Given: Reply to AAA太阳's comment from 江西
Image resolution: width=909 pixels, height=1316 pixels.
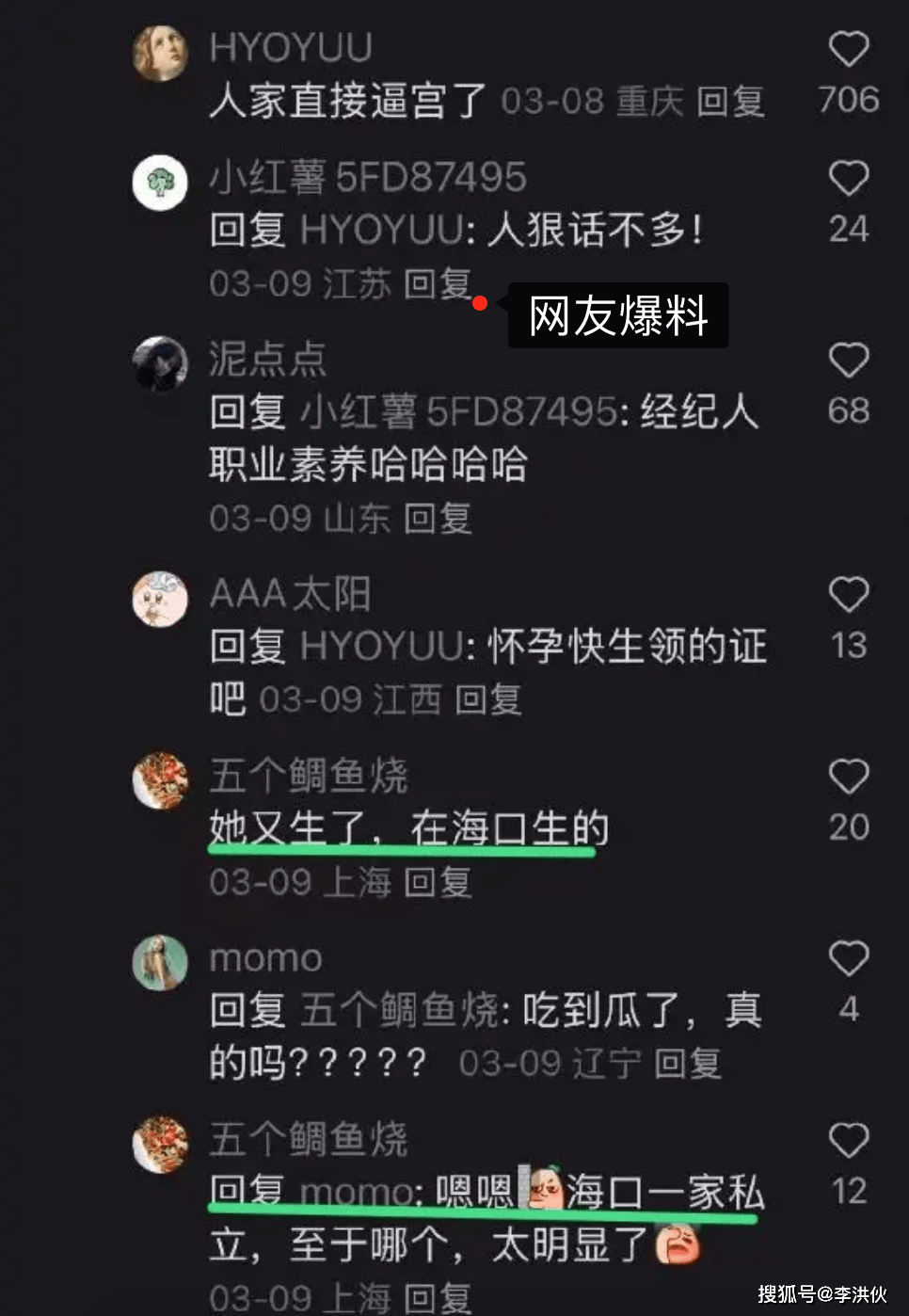Looking at the screenshot, I should pyautogui.click(x=488, y=699).
